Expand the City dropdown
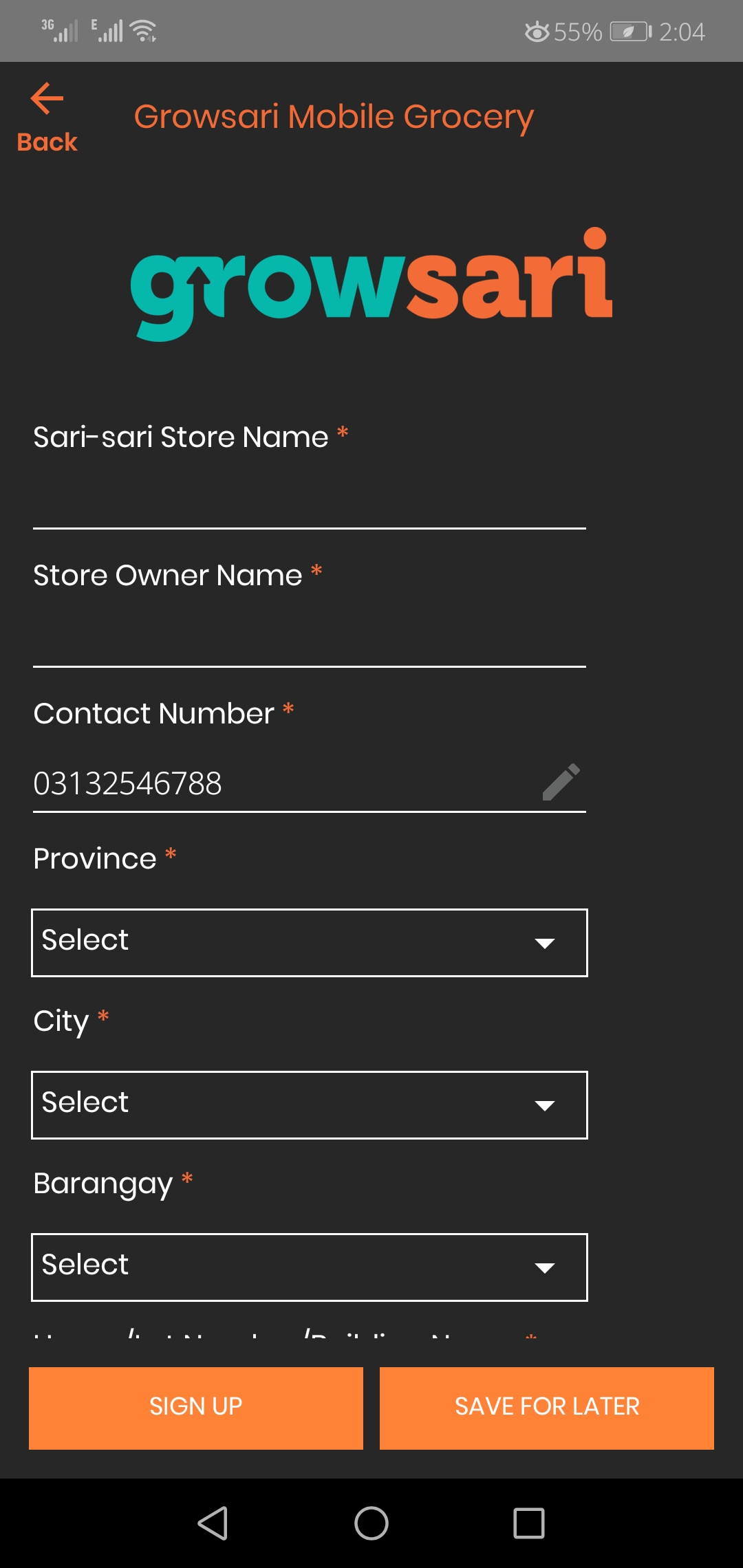Viewport: 743px width, 1568px height. point(309,1105)
